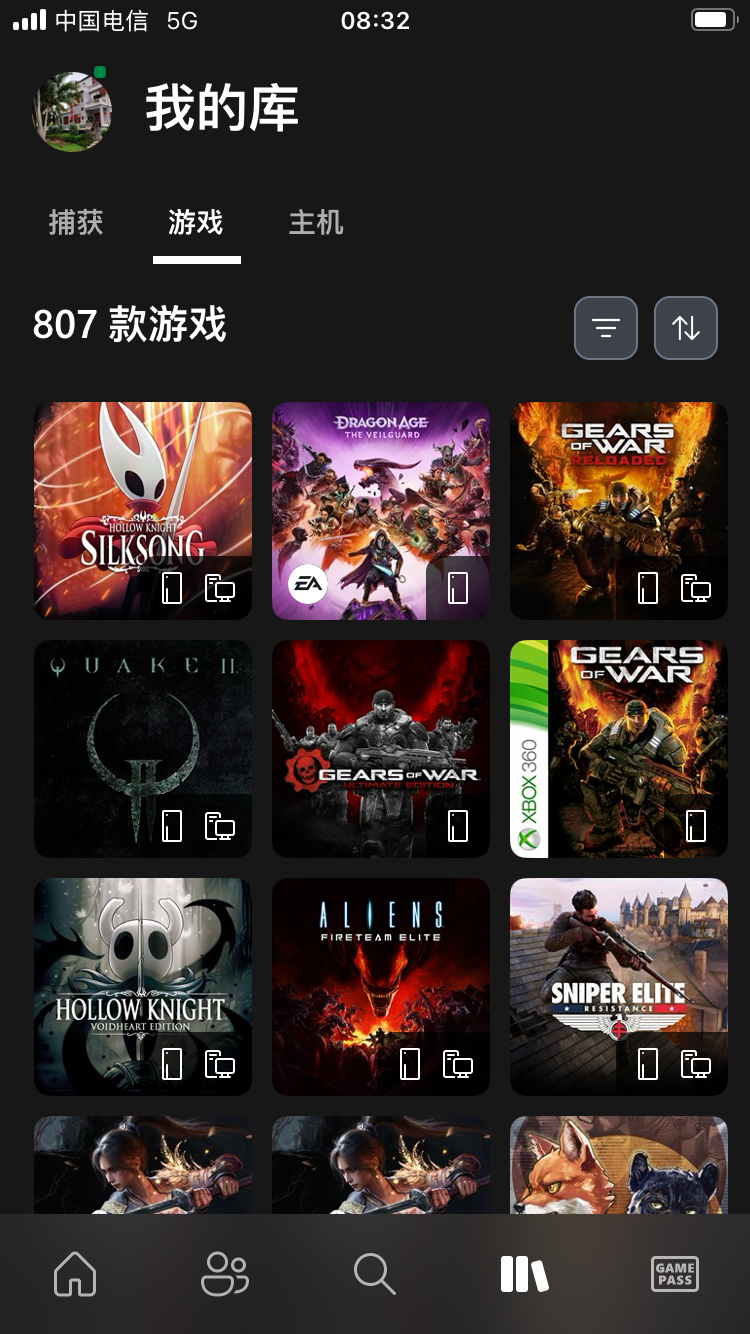Open the search tab in bottom bar
The height and width of the screenshot is (1334, 750).
pyautogui.click(x=375, y=1274)
